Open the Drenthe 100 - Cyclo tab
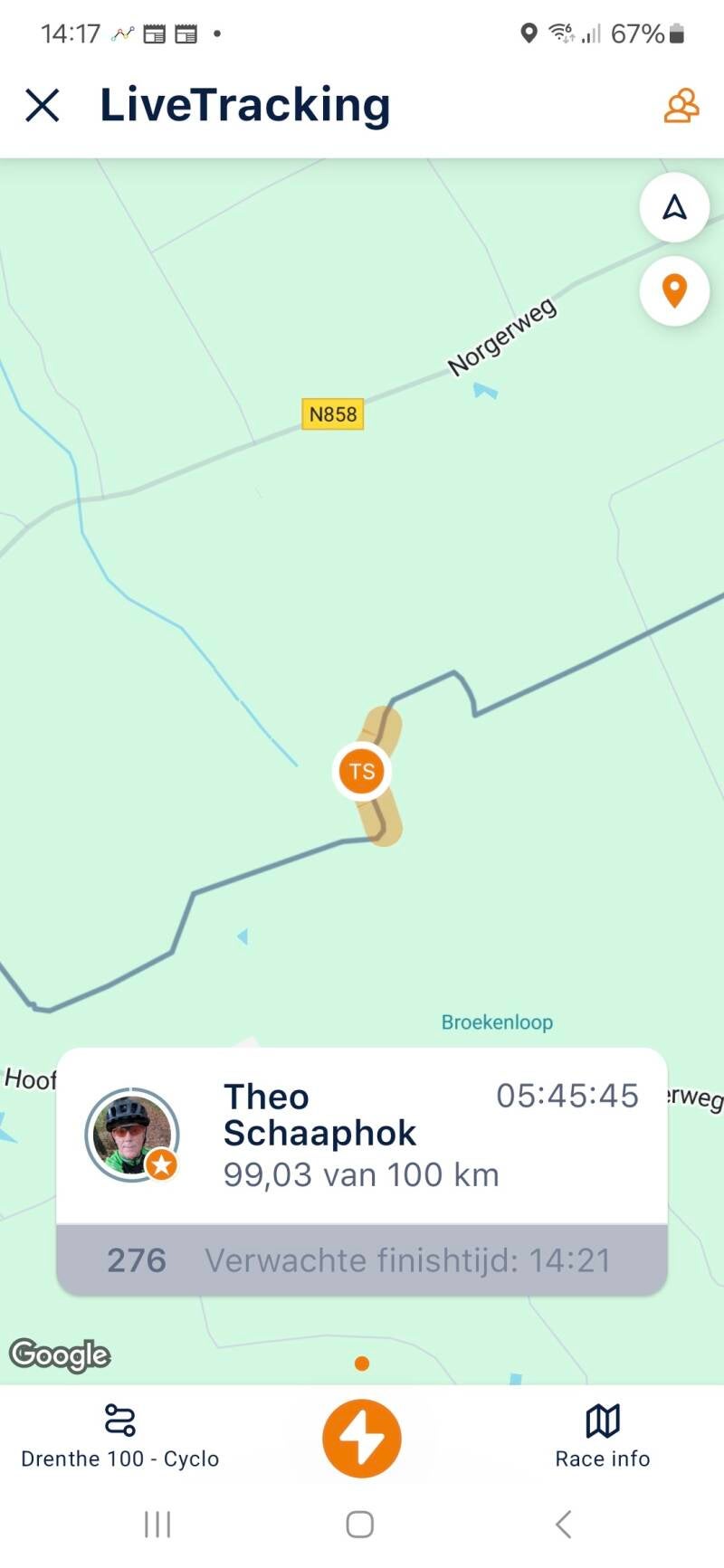This screenshot has width=724, height=1568. [119, 1437]
